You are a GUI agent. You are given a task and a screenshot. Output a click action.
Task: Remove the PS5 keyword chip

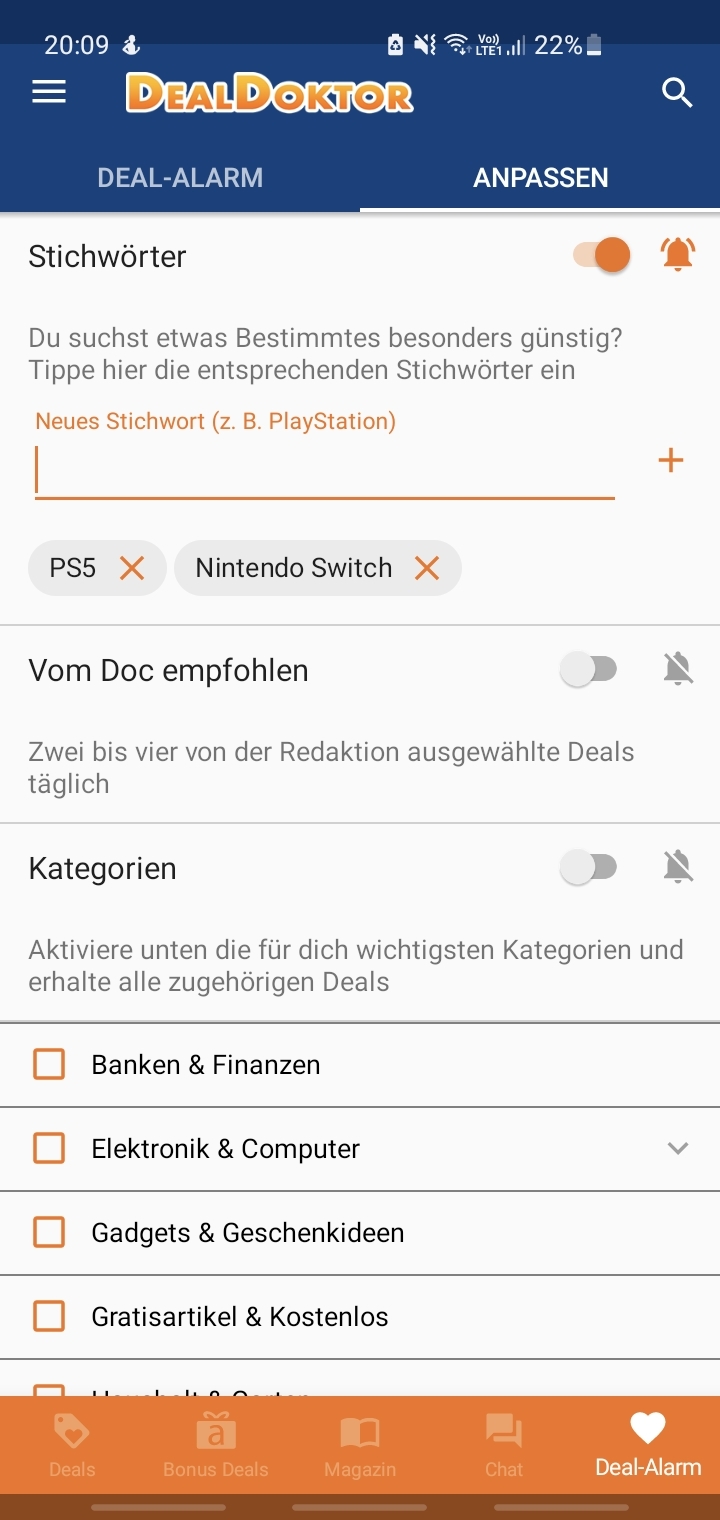pos(132,568)
